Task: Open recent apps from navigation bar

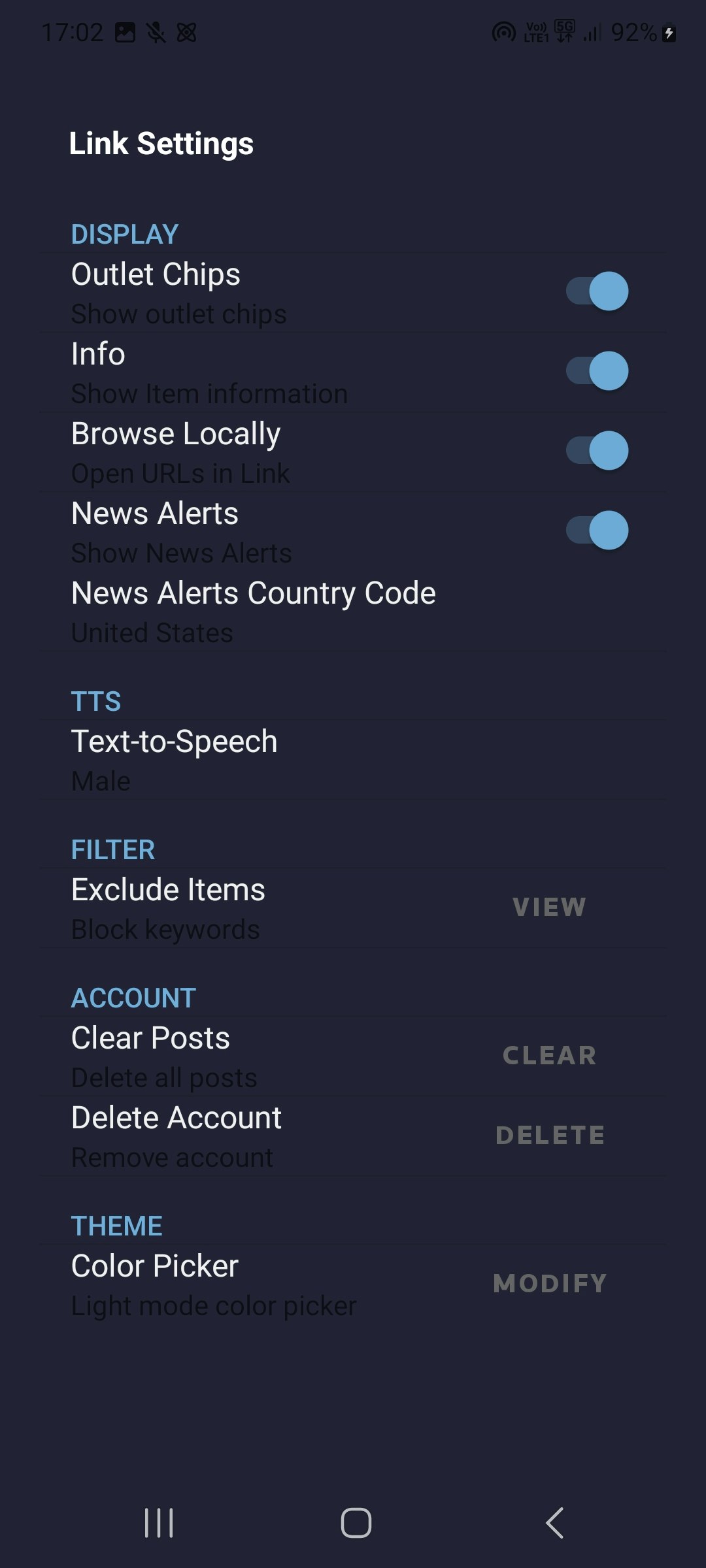Action: point(159,1523)
